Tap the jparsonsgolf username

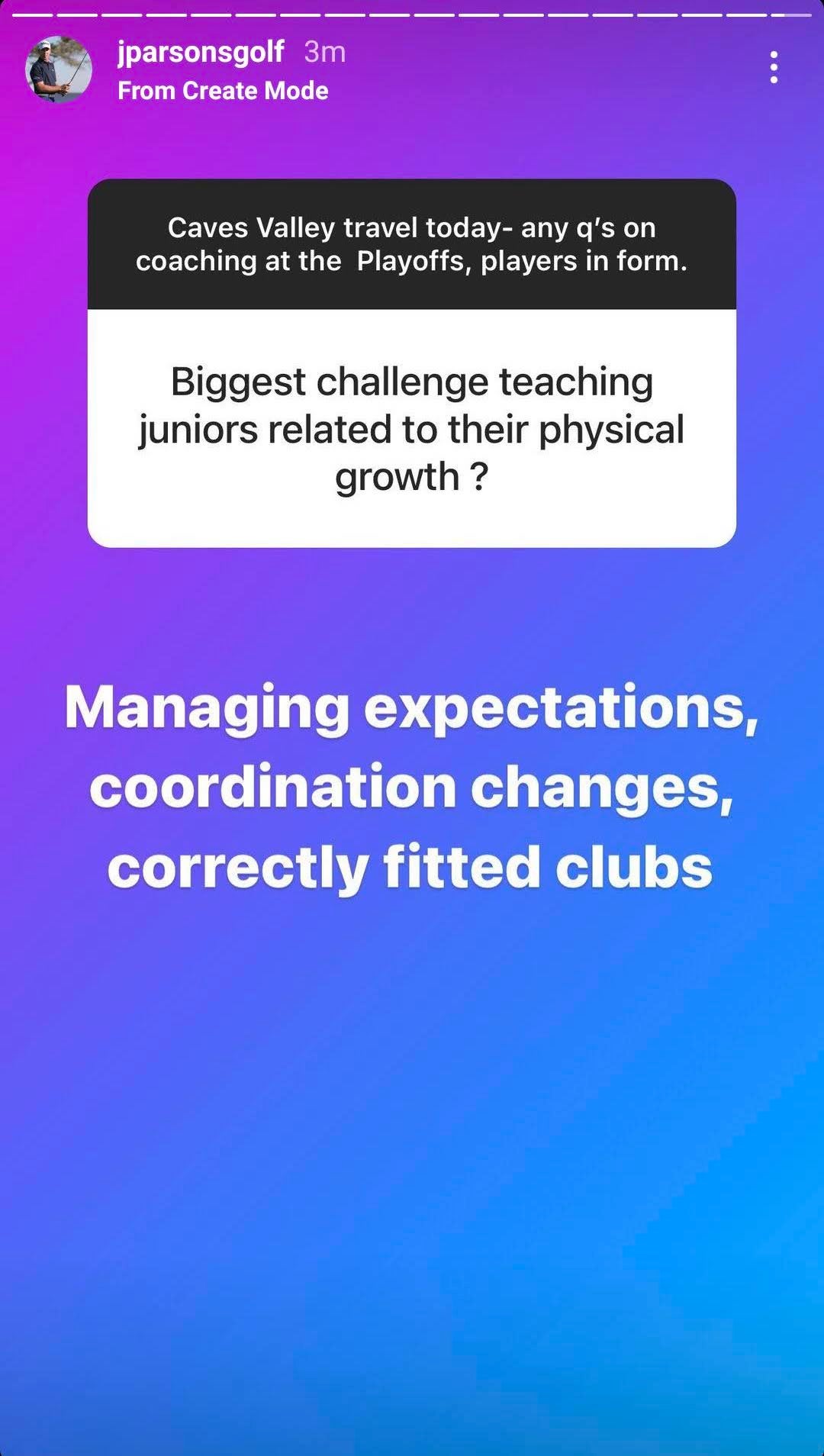tap(201, 52)
